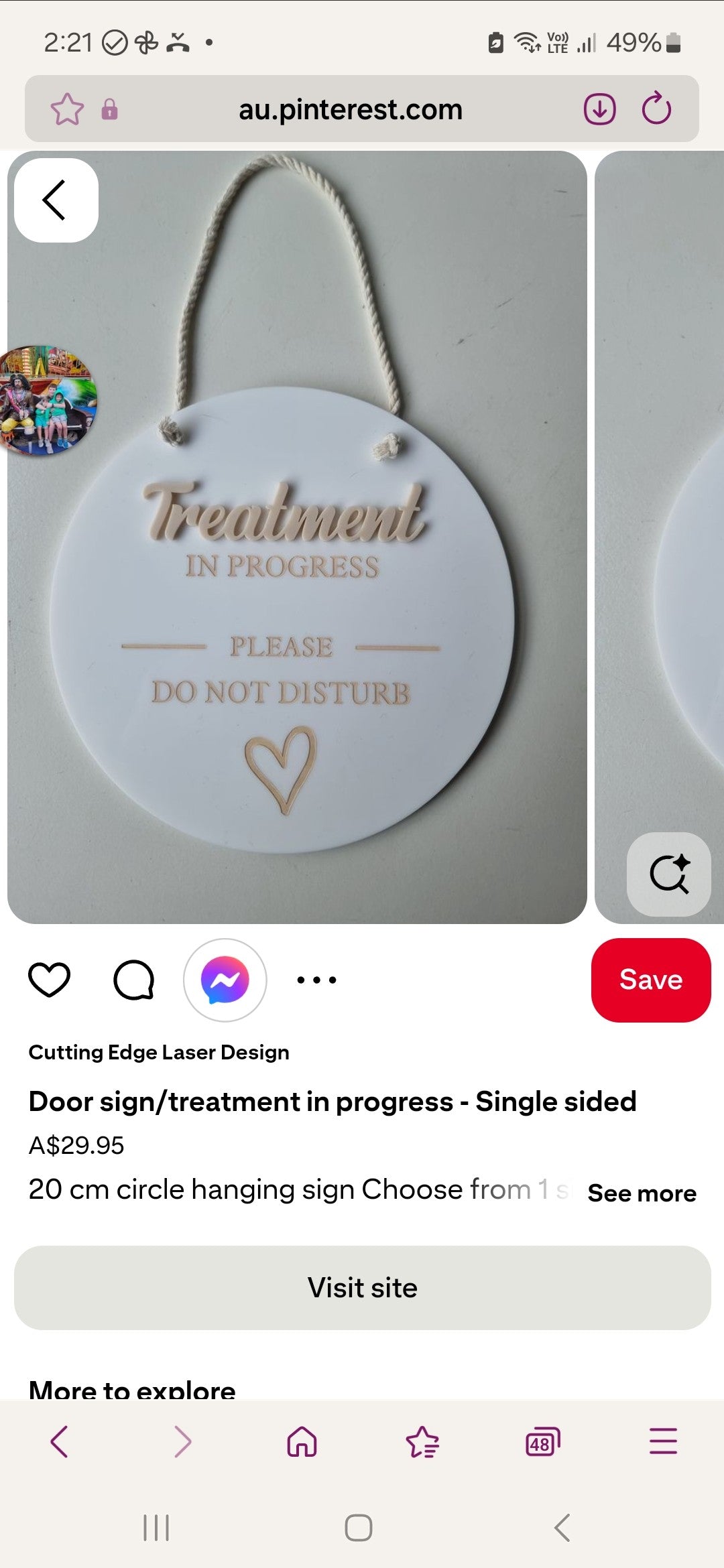Open comments for this pin
The image size is (724, 1568).
tap(134, 980)
